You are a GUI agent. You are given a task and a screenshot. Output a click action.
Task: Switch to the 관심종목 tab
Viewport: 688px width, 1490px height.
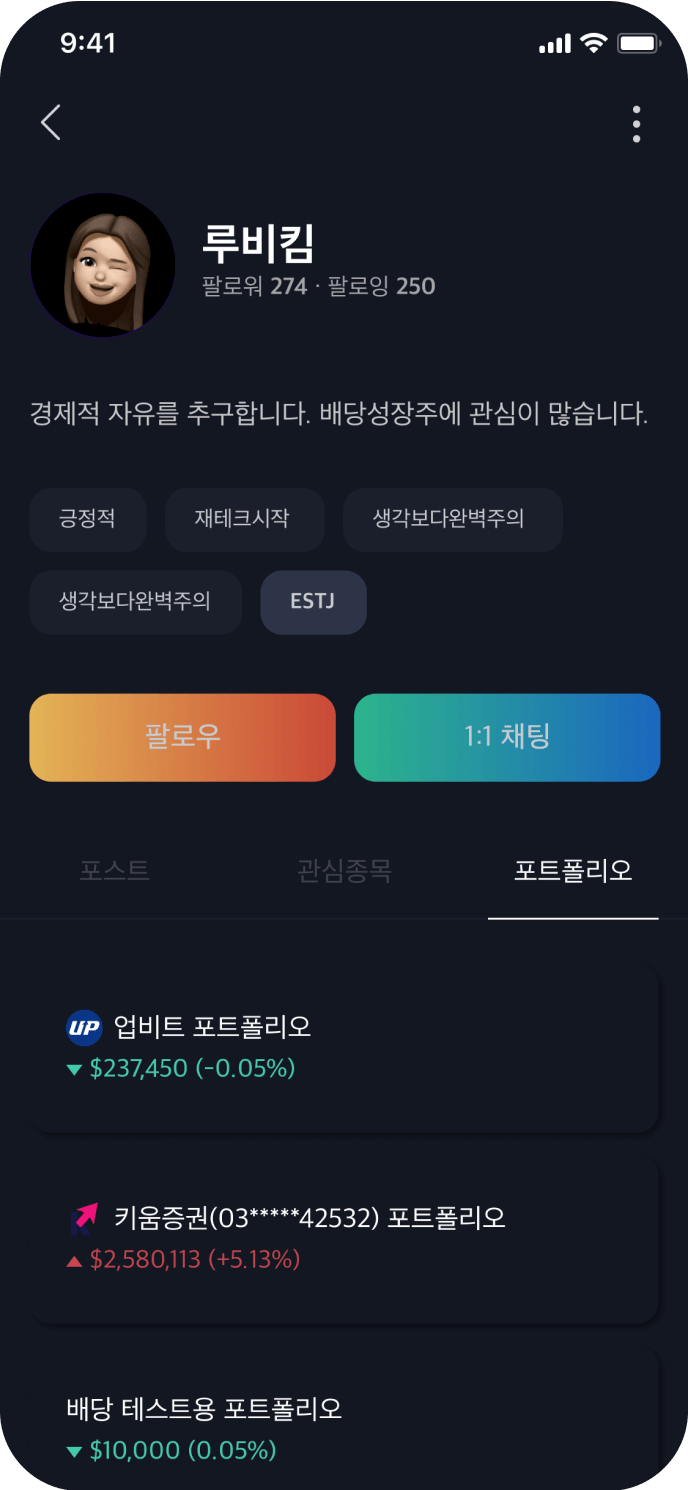[344, 870]
